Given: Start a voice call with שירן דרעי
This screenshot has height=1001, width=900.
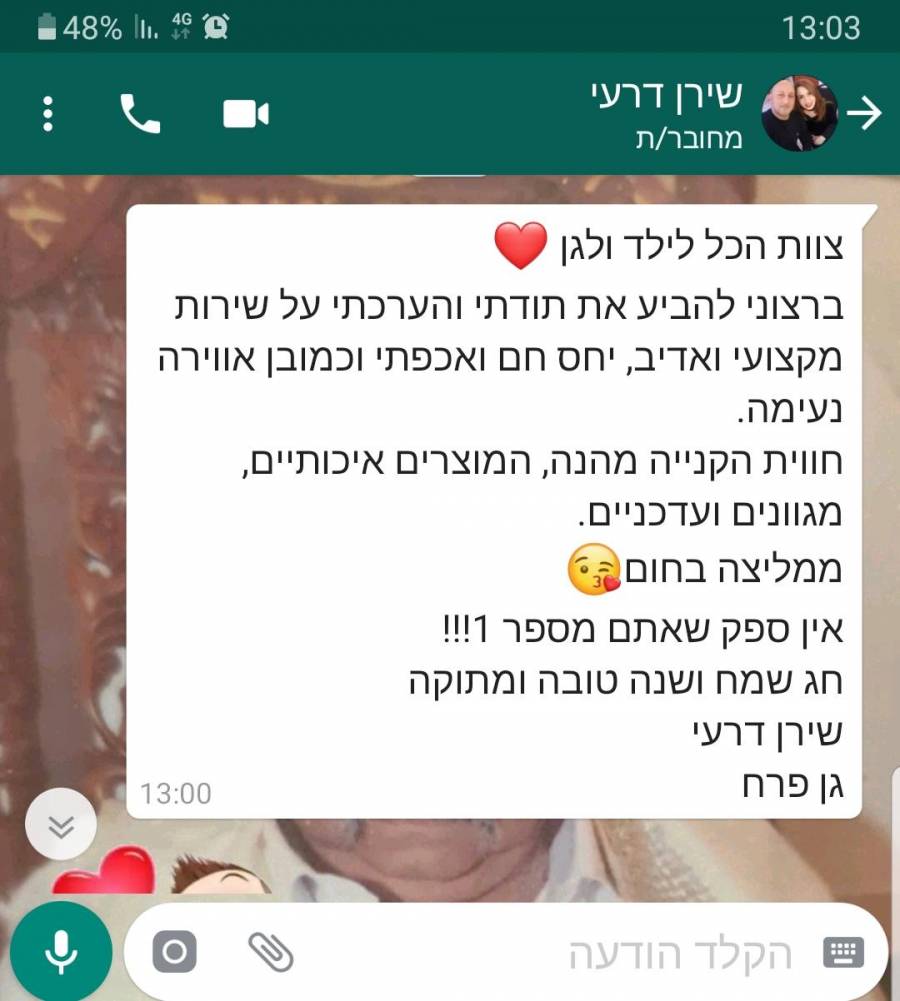Looking at the screenshot, I should [140, 114].
